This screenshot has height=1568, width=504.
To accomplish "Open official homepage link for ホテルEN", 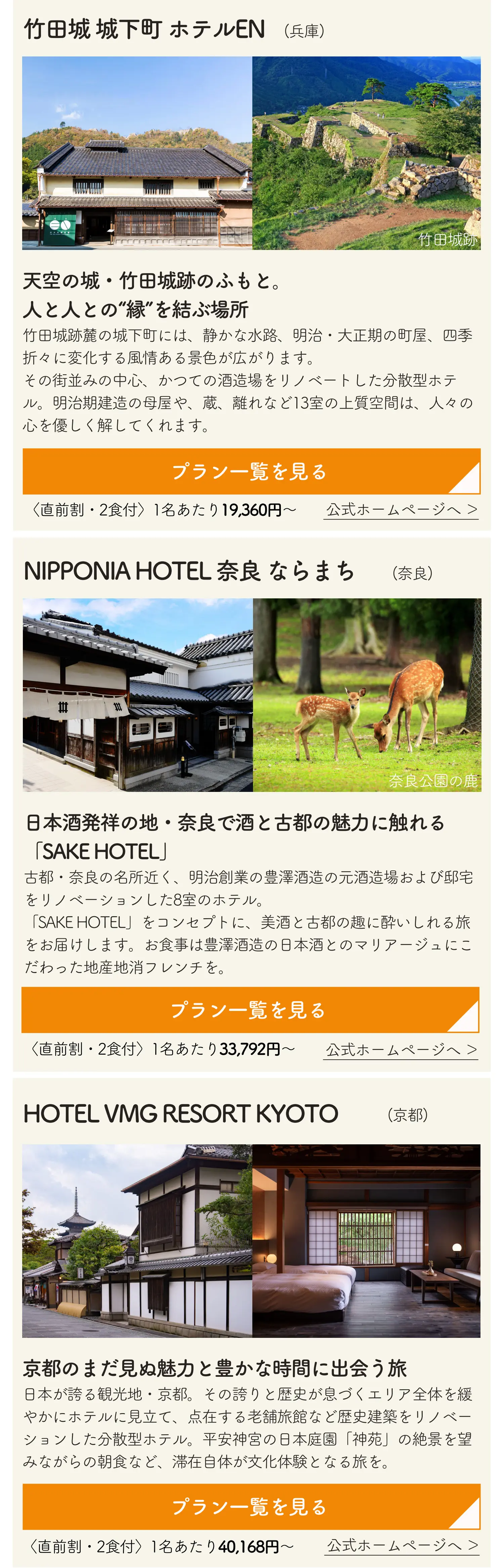I will pyautogui.click(x=401, y=509).
